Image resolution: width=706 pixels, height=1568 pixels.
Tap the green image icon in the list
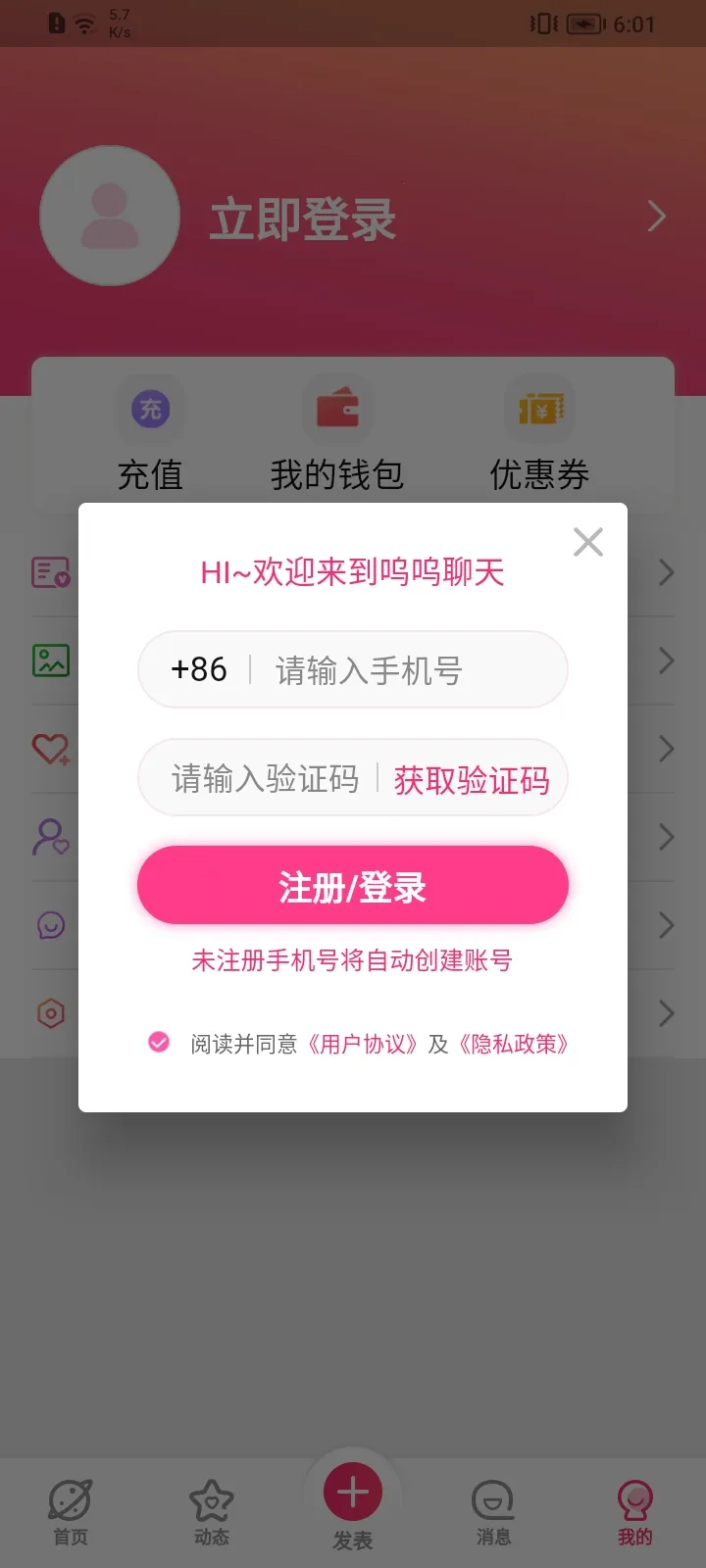pyautogui.click(x=52, y=661)
